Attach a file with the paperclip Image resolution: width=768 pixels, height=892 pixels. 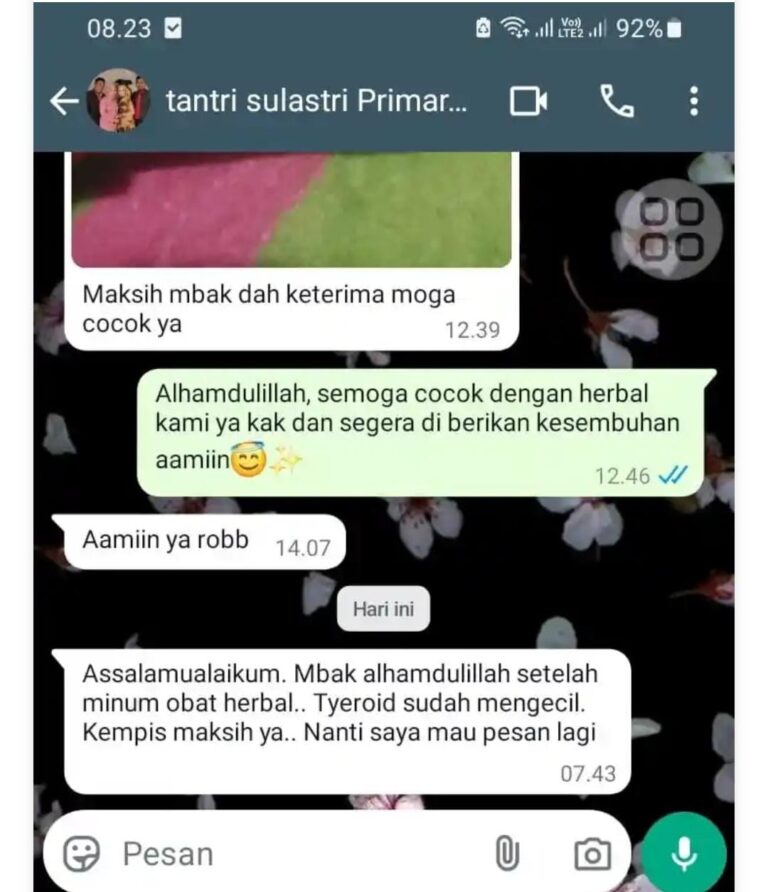(x=508, y=853)
